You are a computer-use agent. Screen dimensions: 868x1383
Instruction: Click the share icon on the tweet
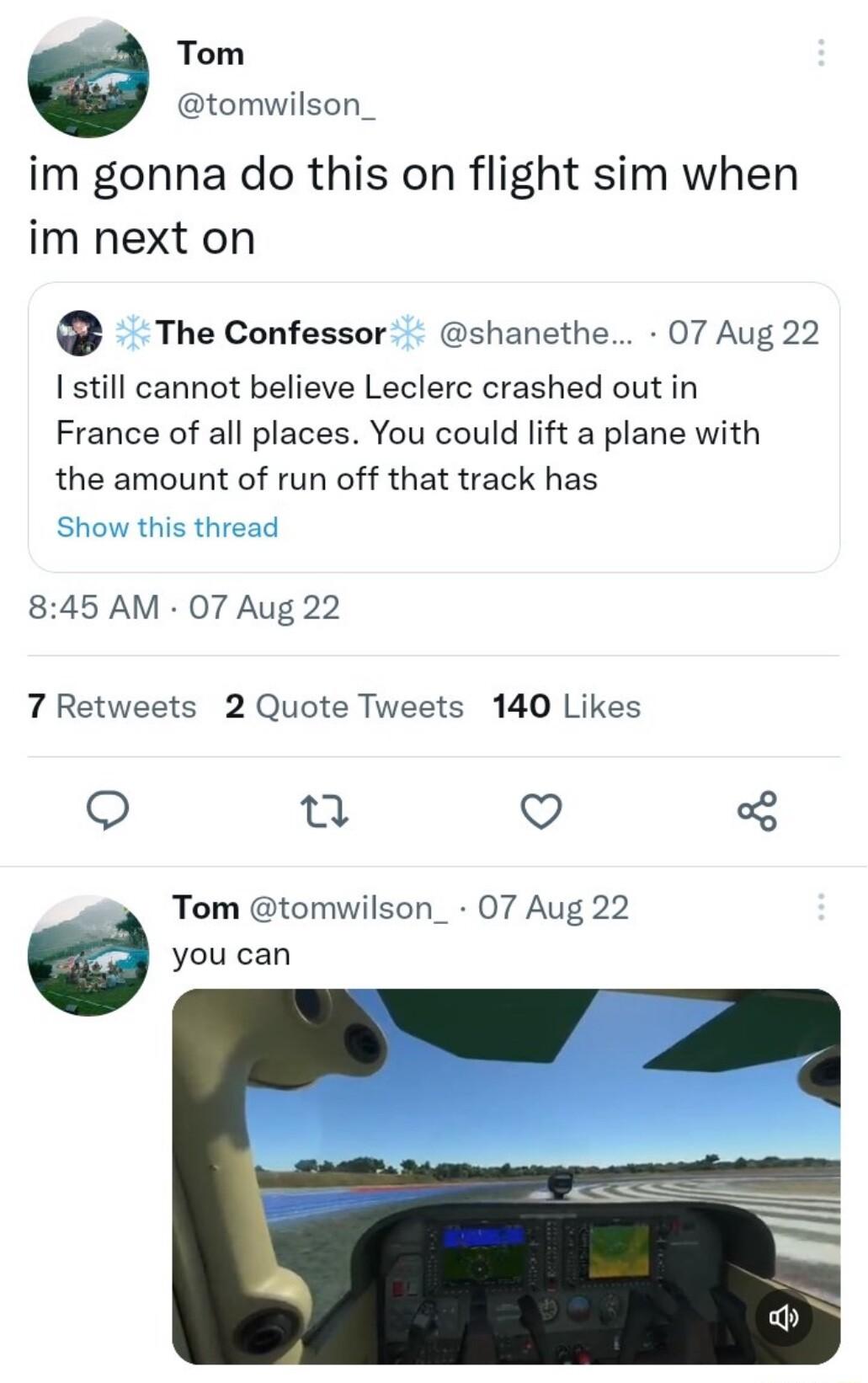(x=757, y=813)
